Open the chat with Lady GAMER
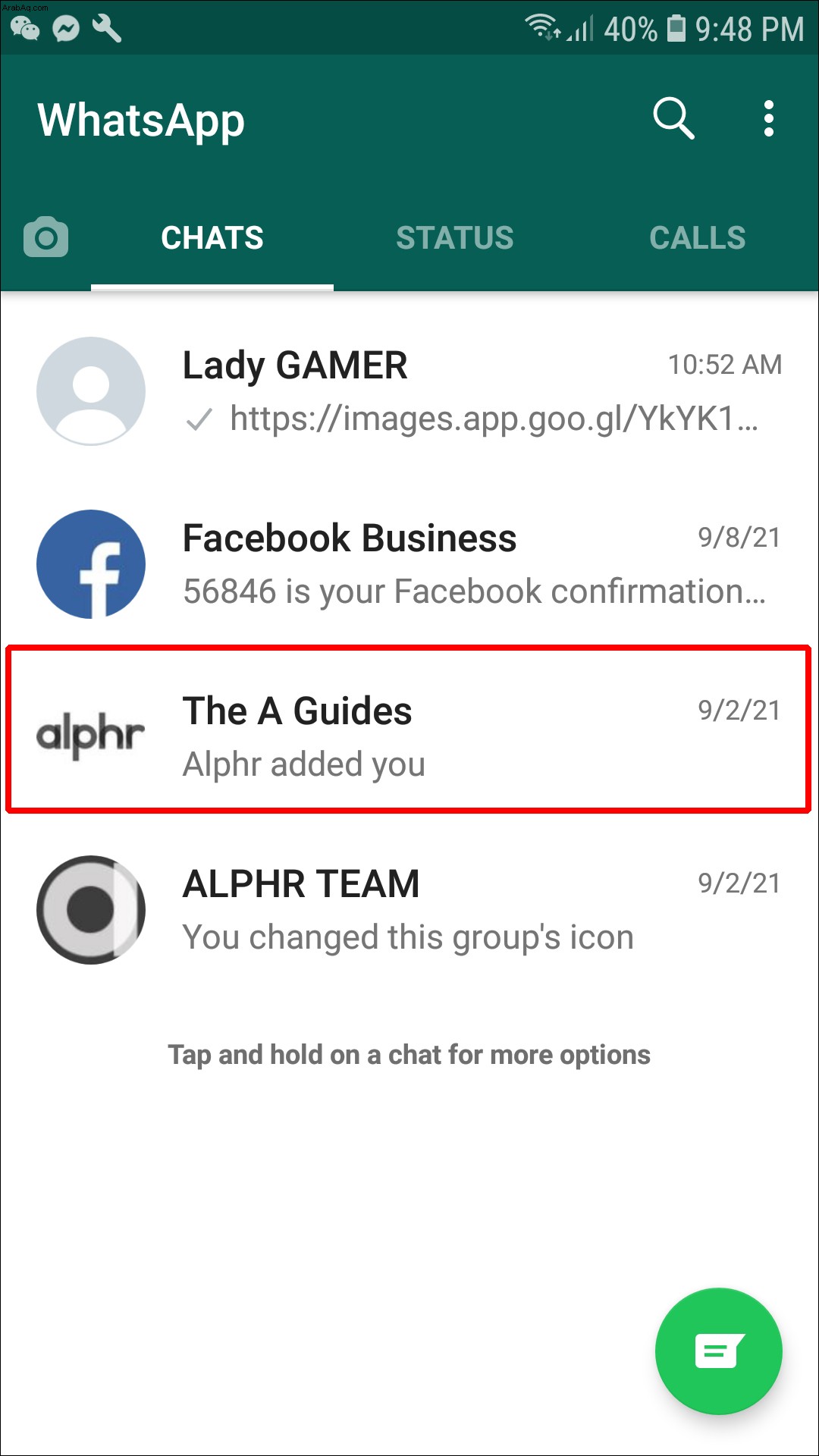 point(470,391)
